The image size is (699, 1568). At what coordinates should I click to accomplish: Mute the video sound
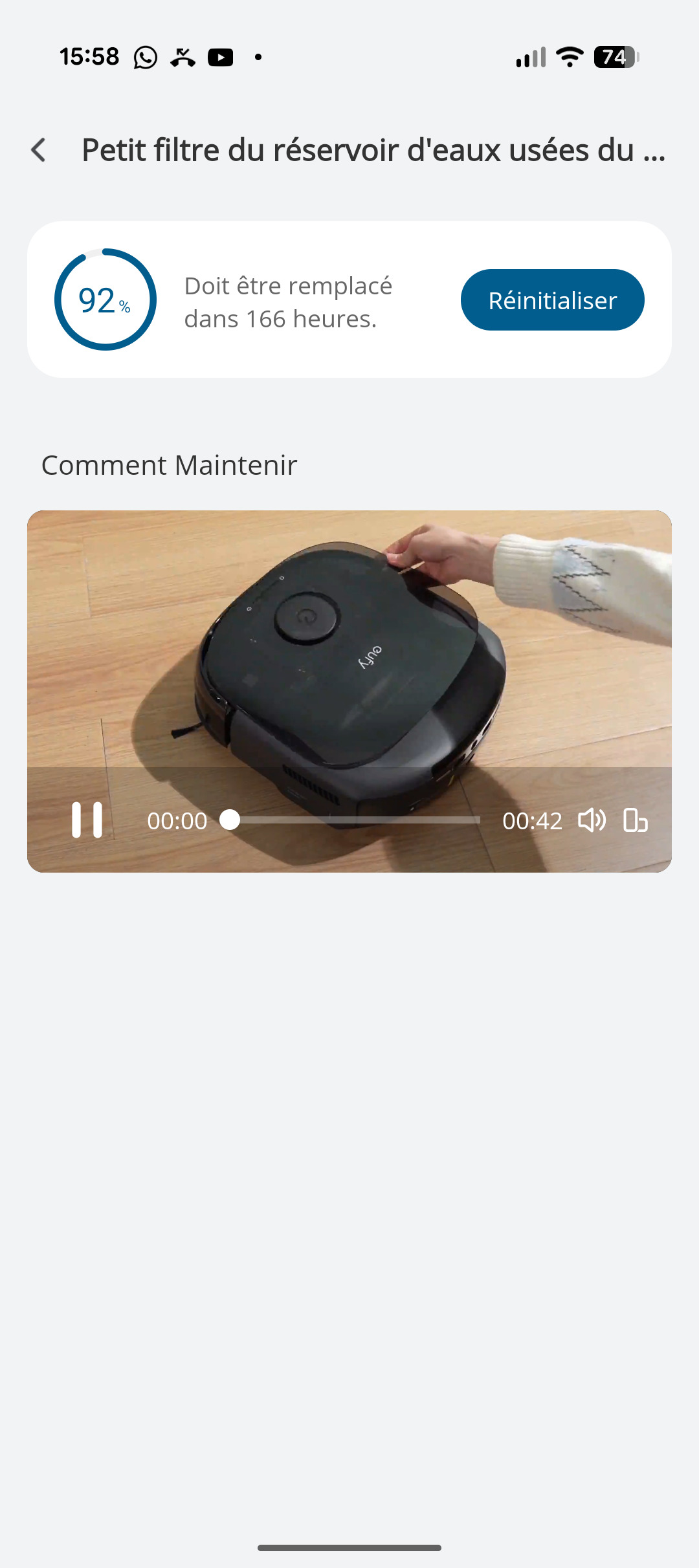[592, 820]
